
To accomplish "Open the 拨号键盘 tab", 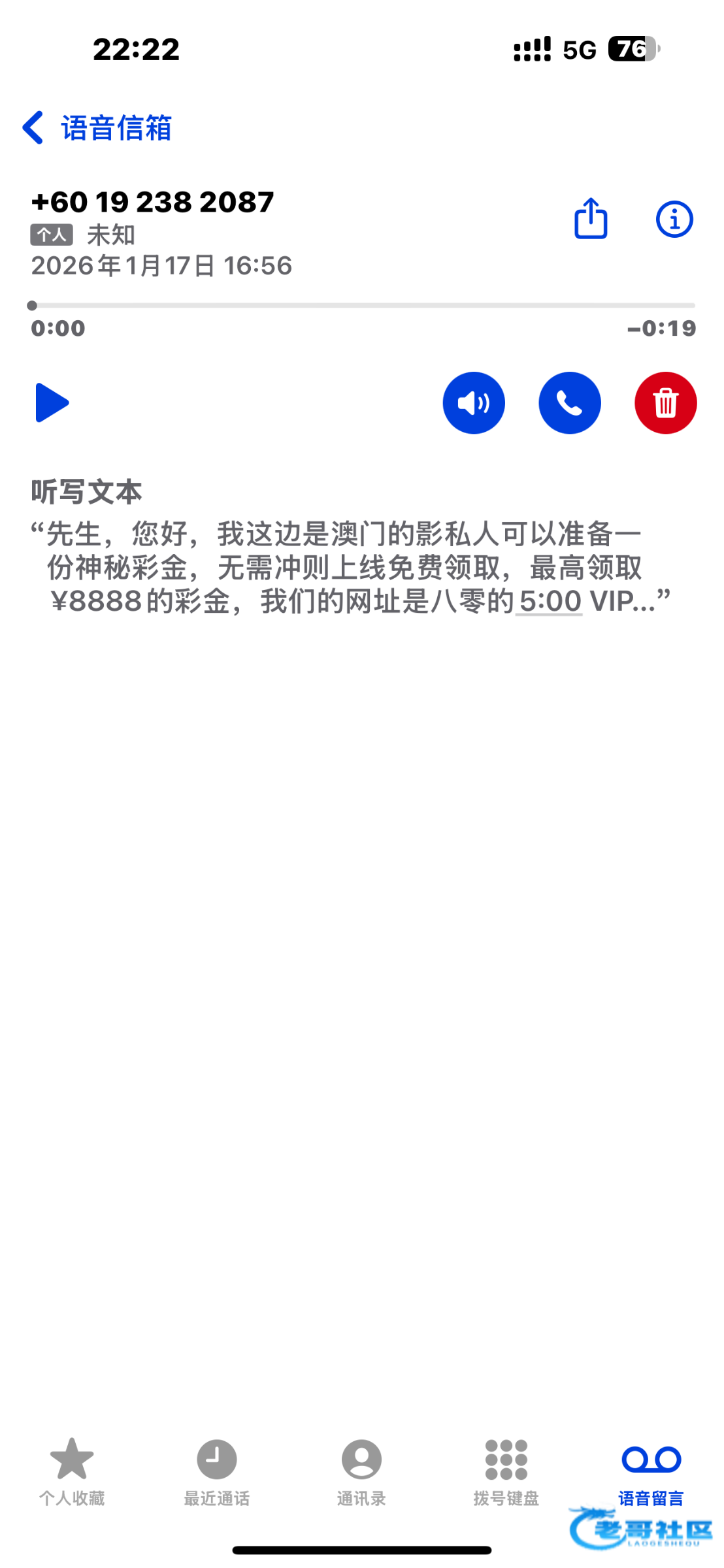I will [x=506, y=1470].
